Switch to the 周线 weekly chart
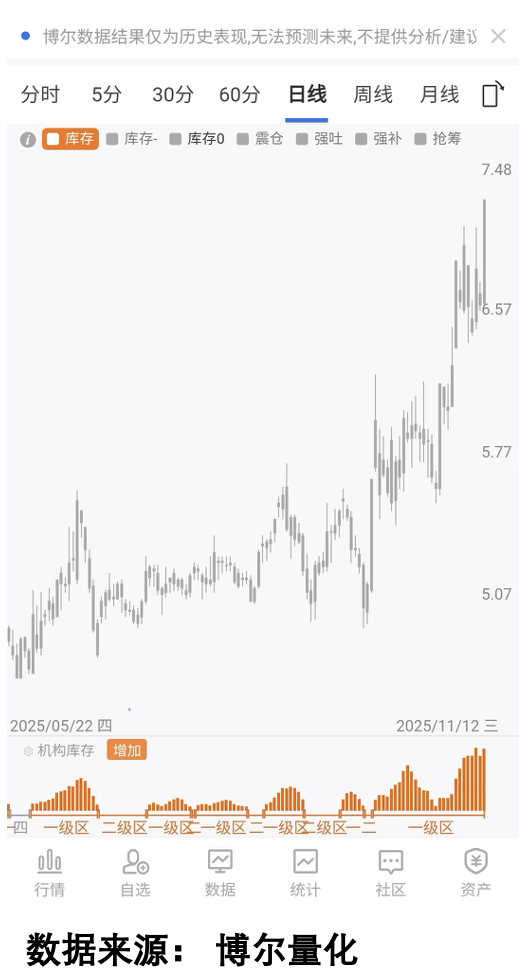Viewport: 528px width, 976px height. (x=373, y=95)
